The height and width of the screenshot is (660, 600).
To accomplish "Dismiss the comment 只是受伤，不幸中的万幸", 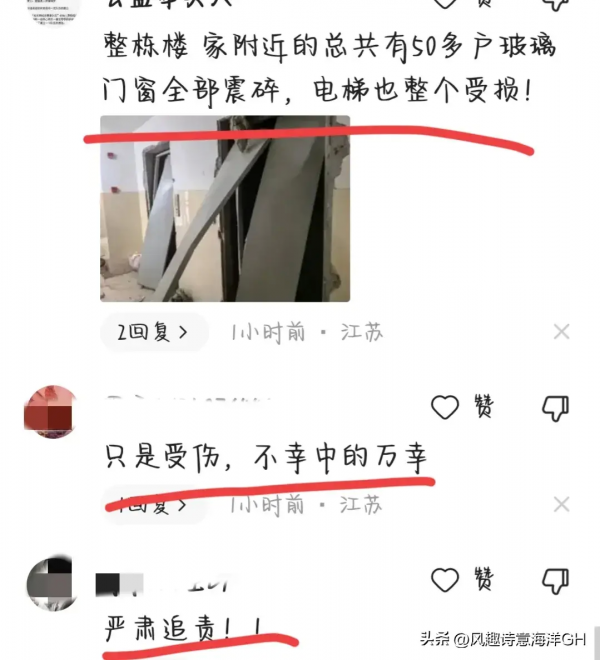I will [x=562, y=505].
